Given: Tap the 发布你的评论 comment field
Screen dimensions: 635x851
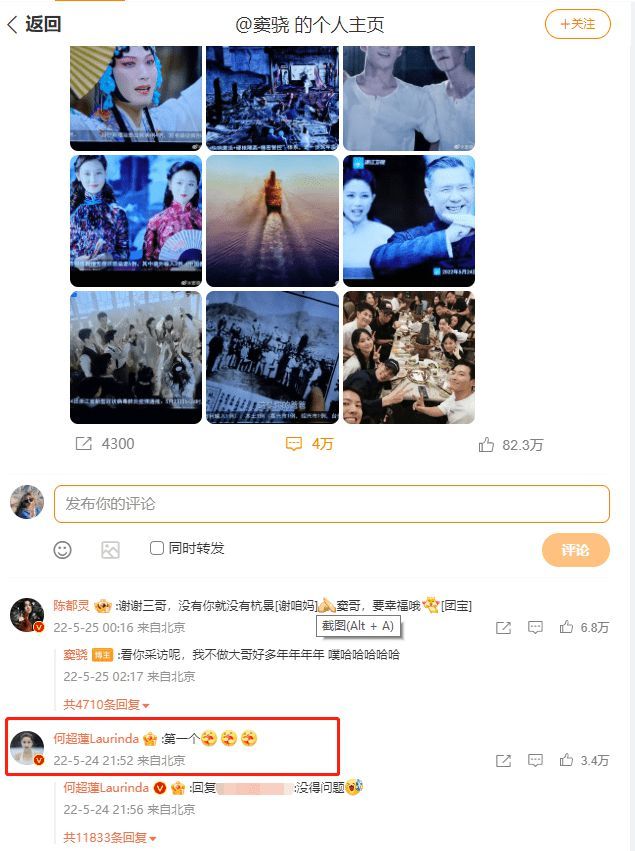Looking at the screenshot, I should point(331,504).
